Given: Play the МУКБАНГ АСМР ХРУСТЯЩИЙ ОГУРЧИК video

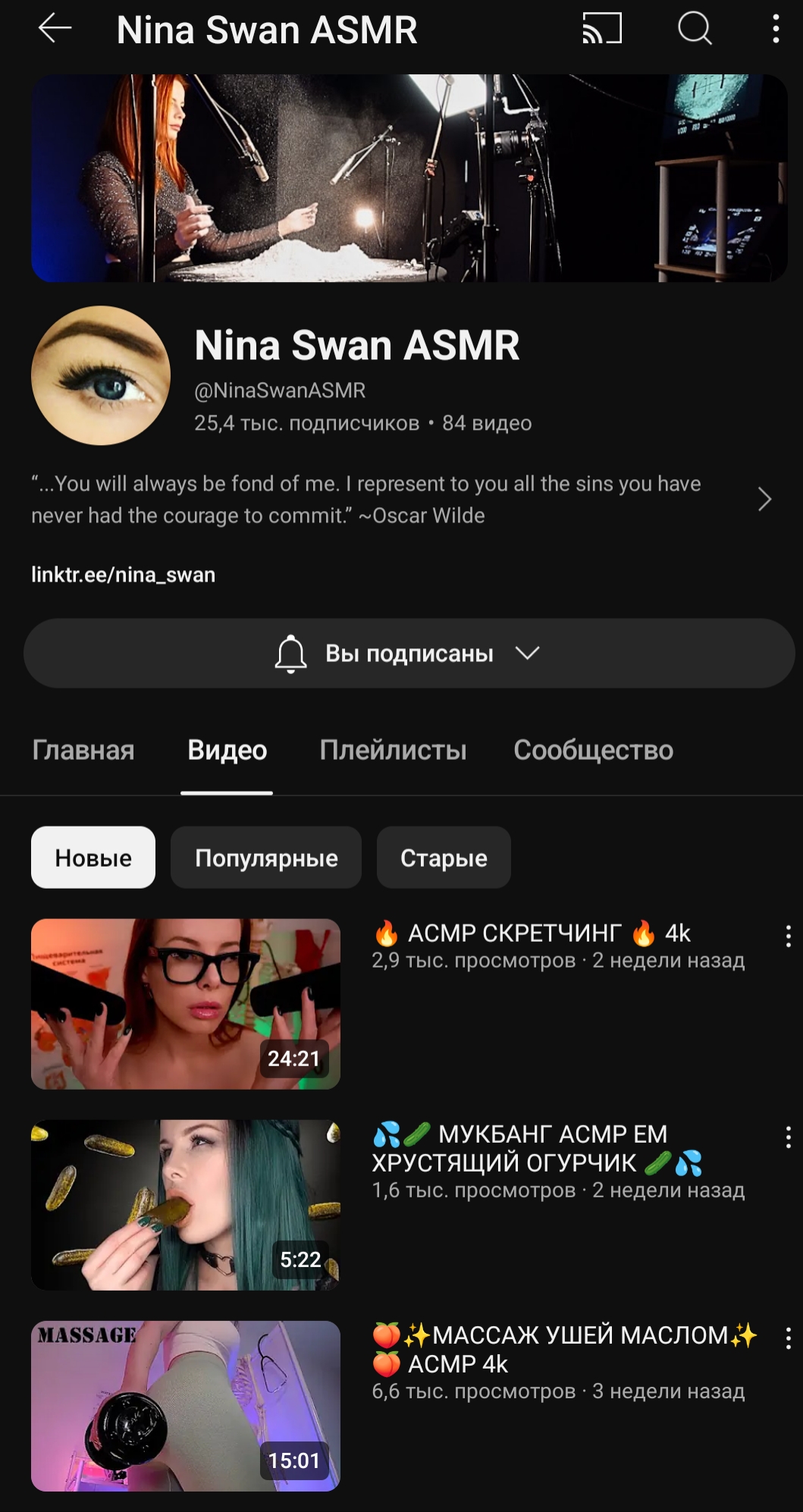Looking at the screenshot, I should 186,1205.
